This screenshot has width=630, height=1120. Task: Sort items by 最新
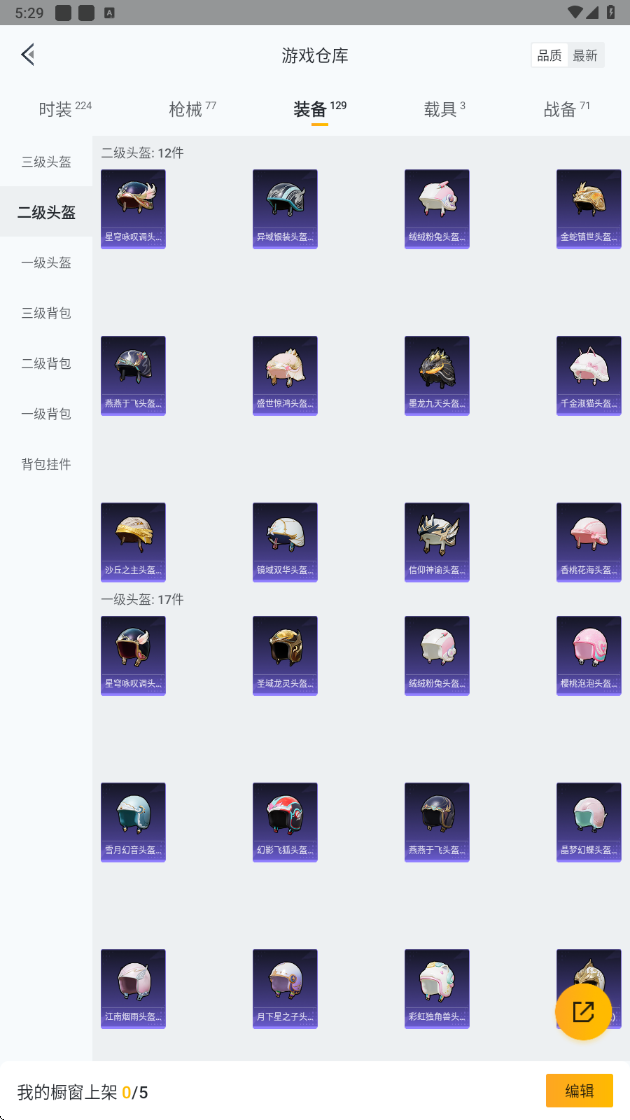[585, 55]
